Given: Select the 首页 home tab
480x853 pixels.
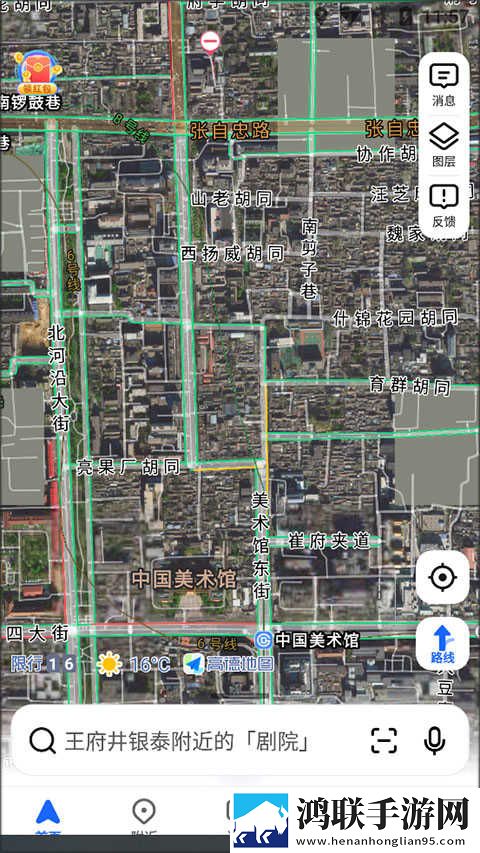Looking at the screenshot, I should [x=47, y=818].
